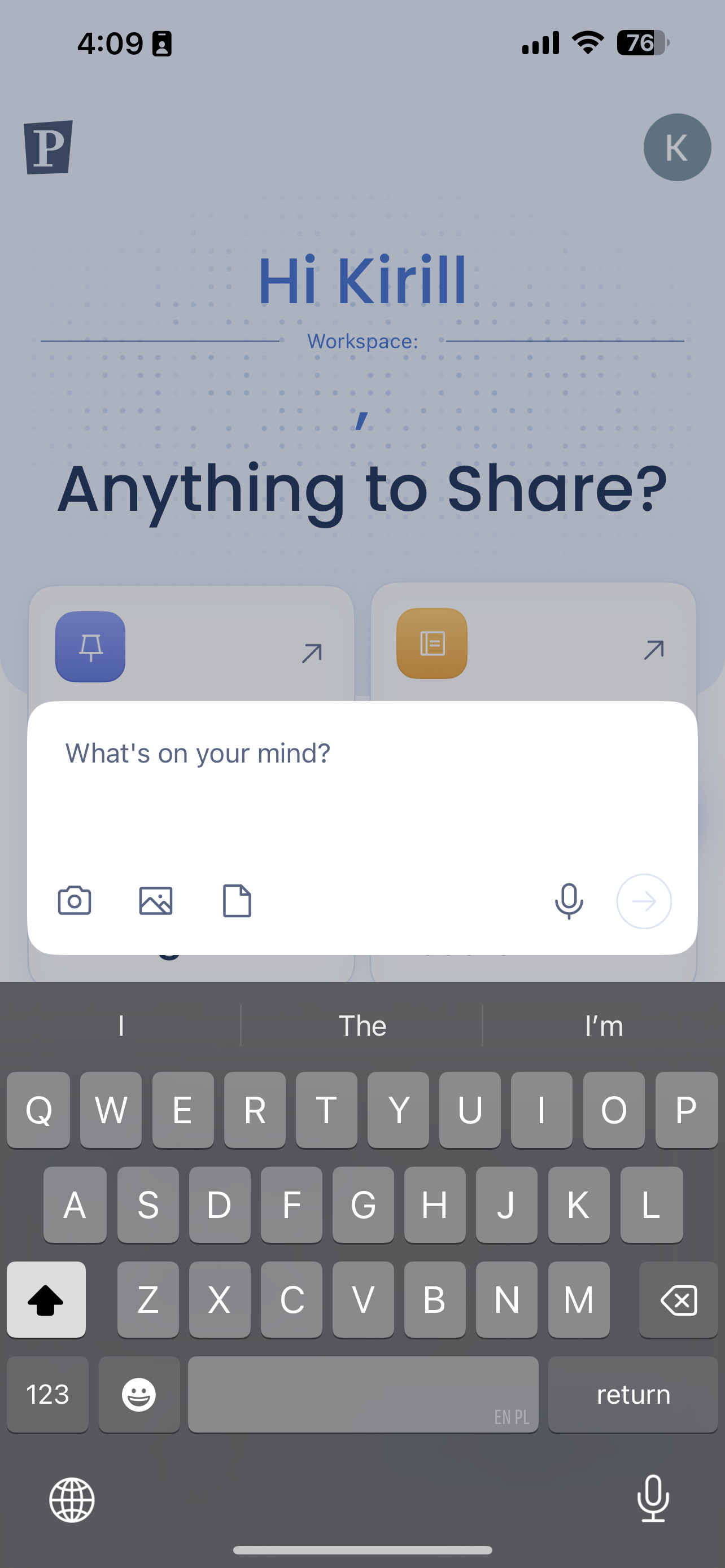Send the message with the arrow button
Screen dimensions: 725x1568
644,901
